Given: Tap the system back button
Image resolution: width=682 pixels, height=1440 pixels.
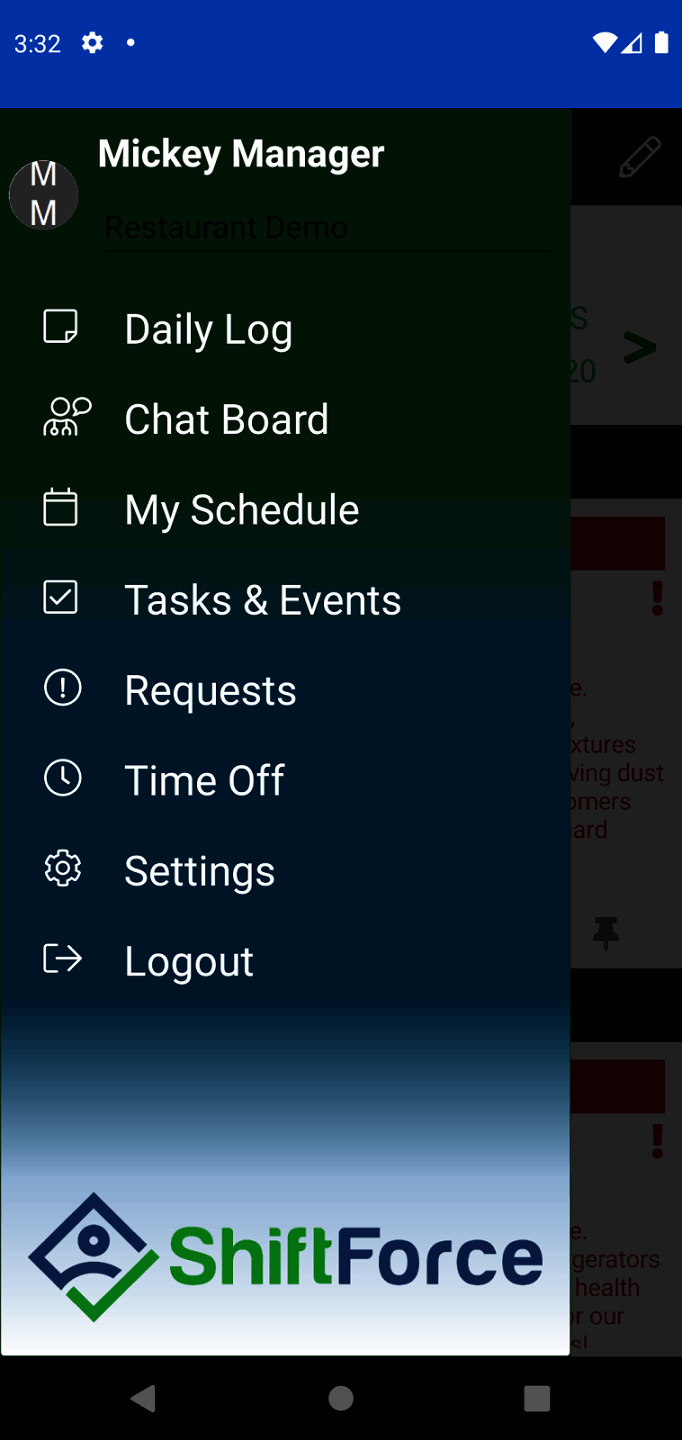Looking at the screenshot, I should 144,1398.
